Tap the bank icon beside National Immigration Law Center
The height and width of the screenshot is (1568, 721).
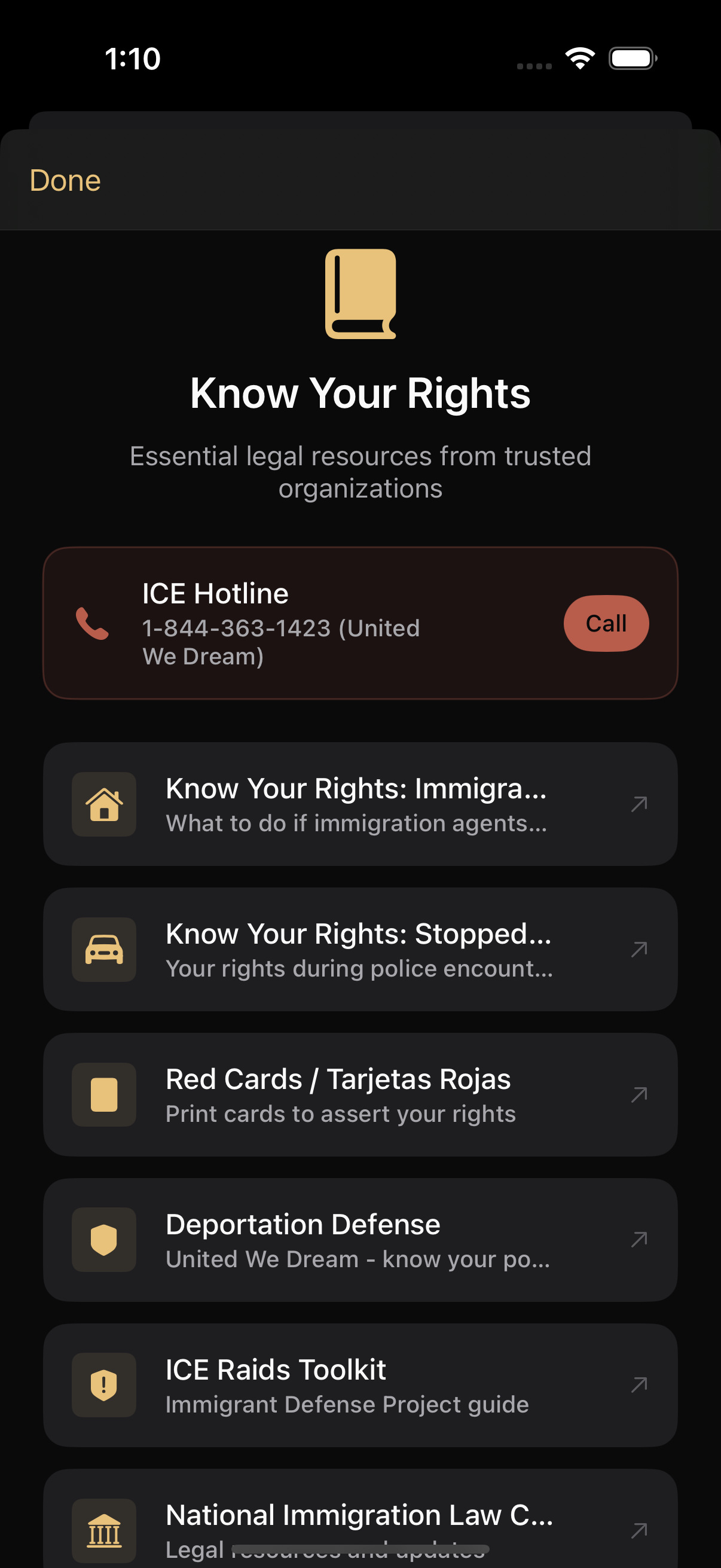pyautogui.click(x=103, y=1530)
